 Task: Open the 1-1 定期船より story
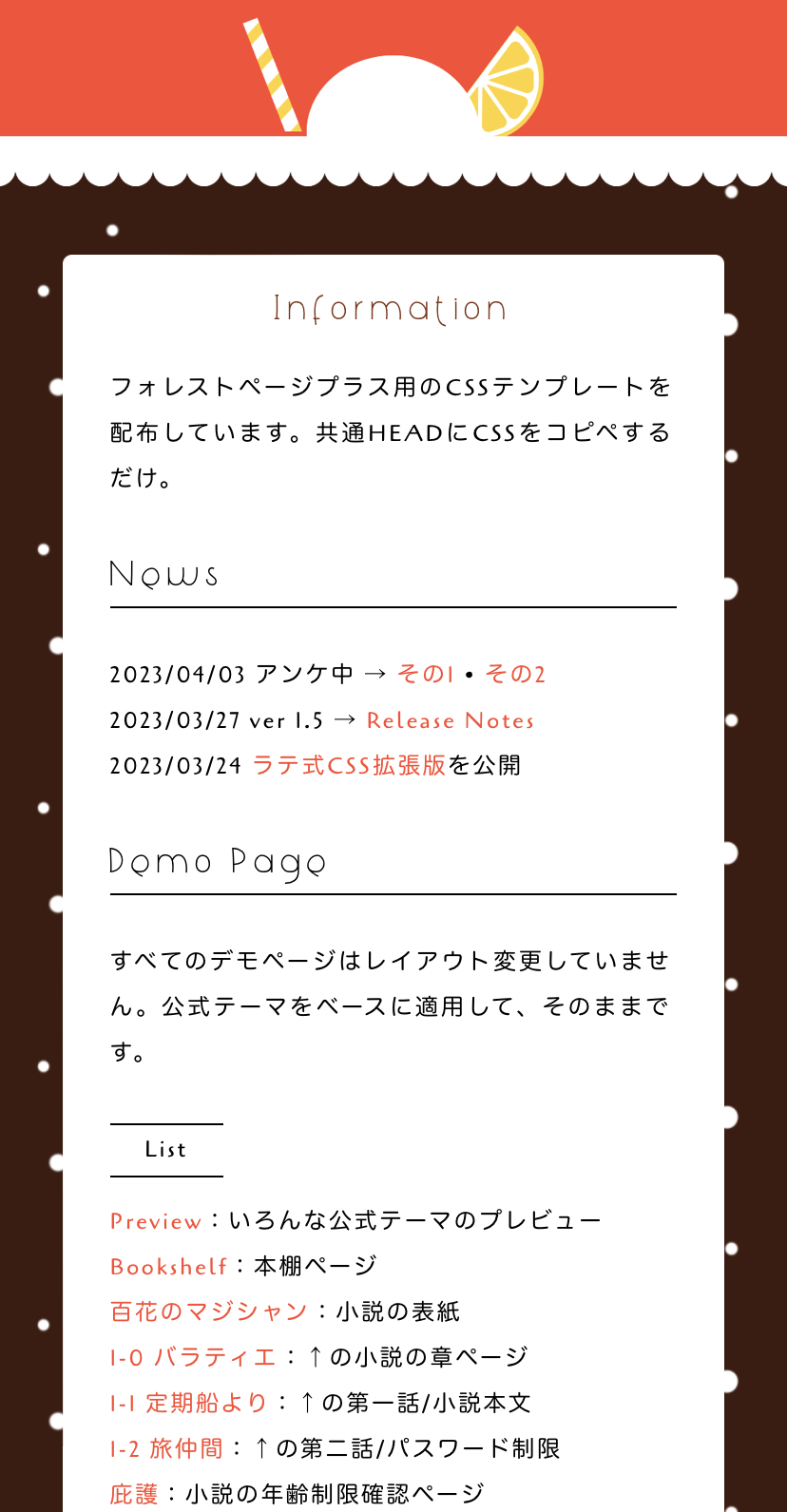[x=189, y=1403]
